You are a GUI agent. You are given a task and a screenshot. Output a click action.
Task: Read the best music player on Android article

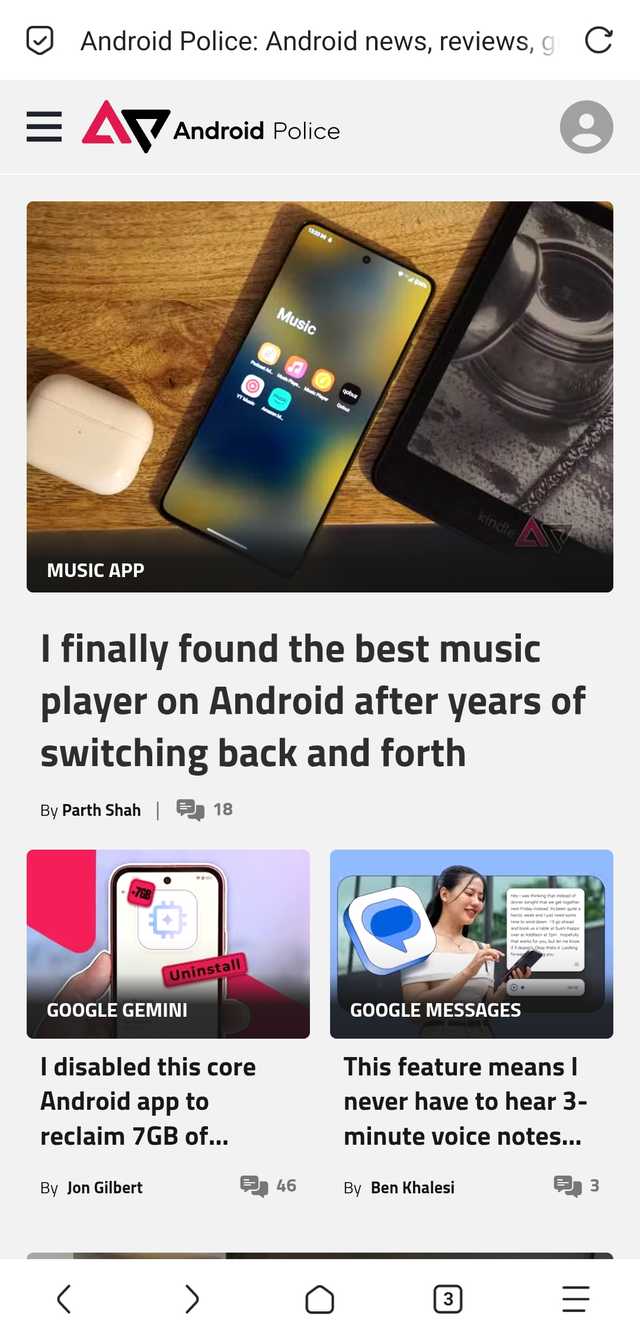(312, 700)
